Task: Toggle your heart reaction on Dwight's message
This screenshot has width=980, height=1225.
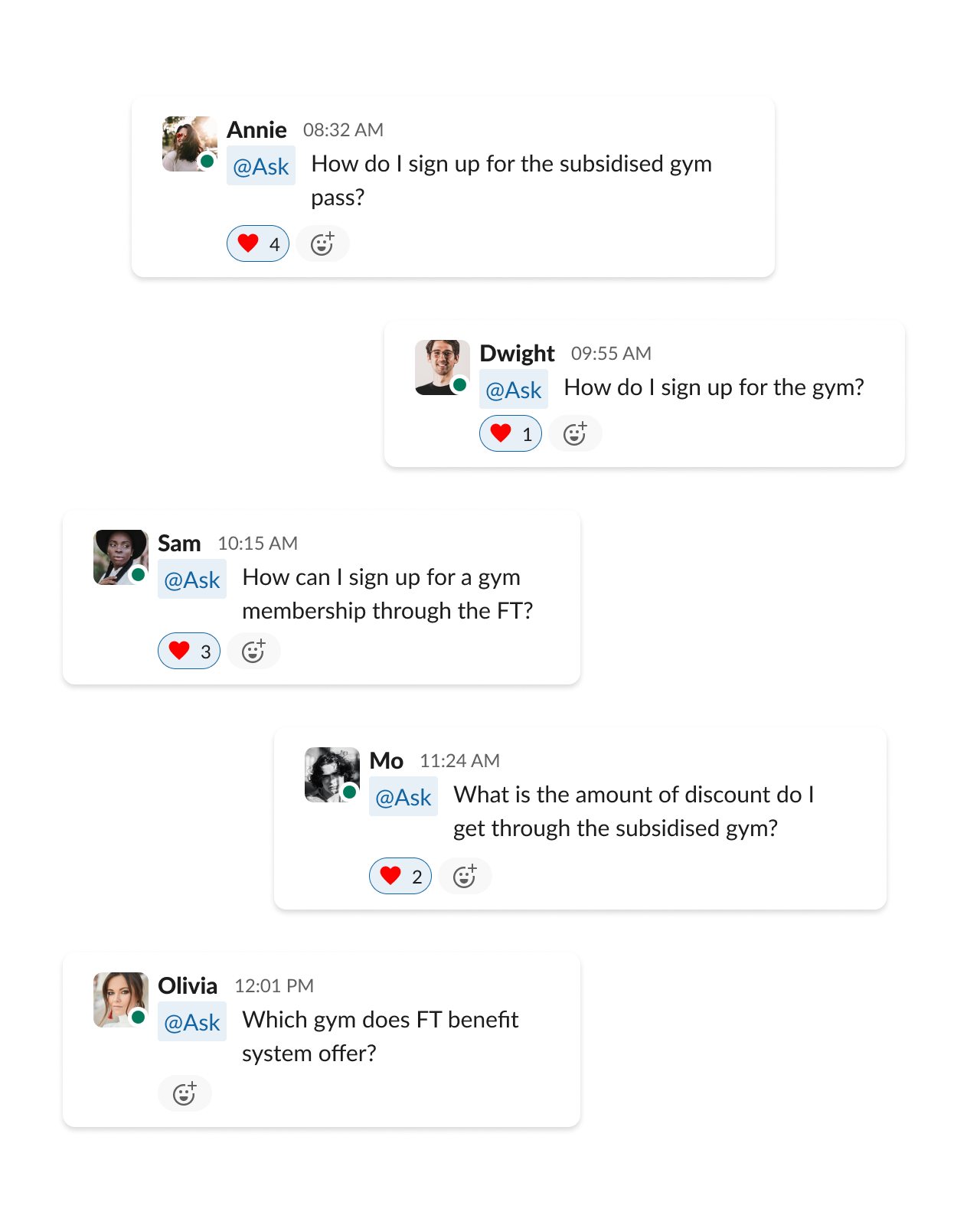Action: [510, 433]
